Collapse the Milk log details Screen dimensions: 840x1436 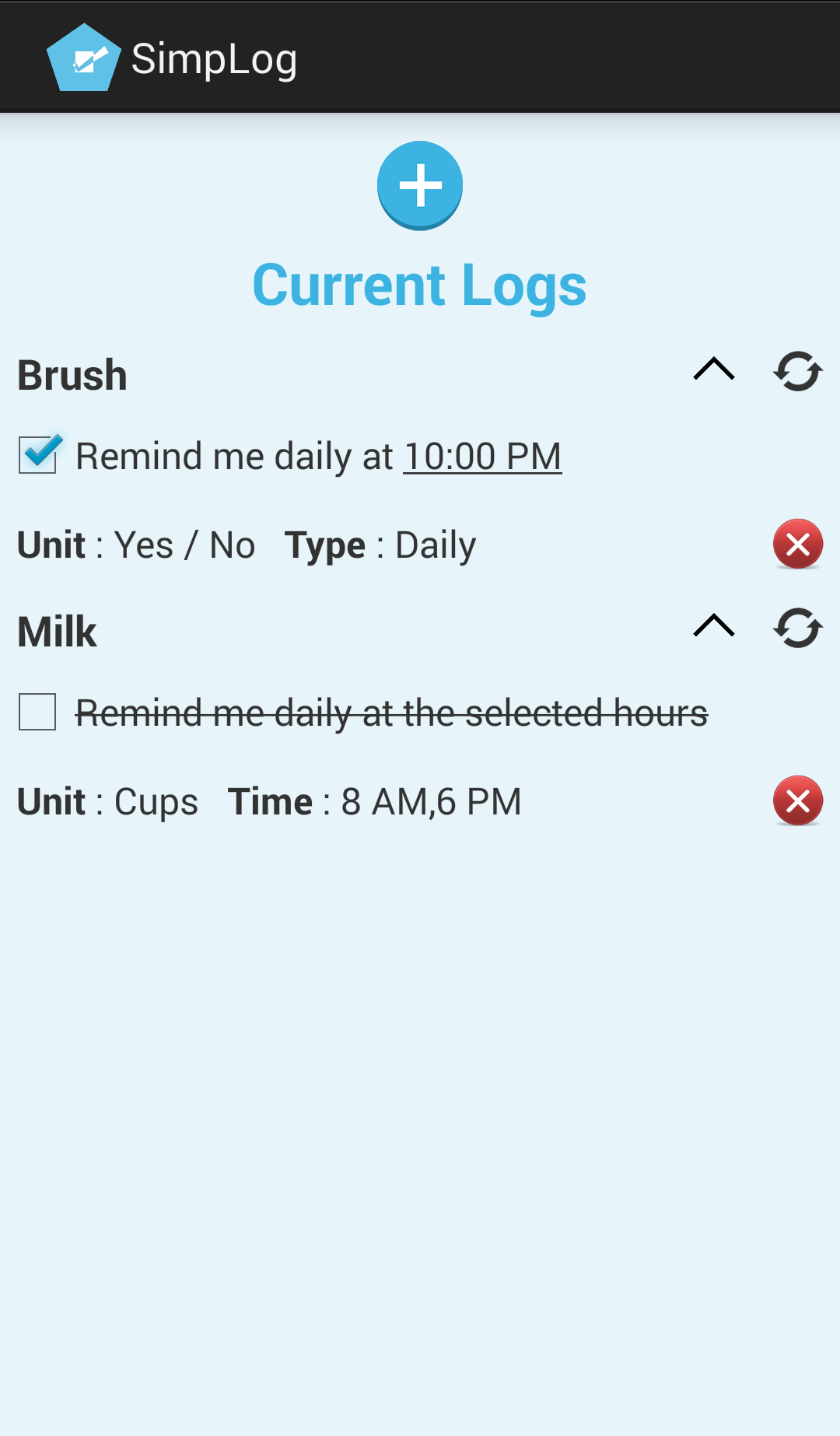click(713, 625)
